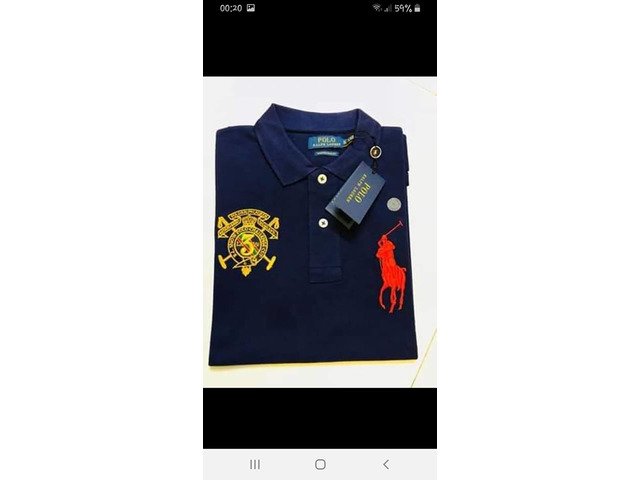Go back with the navigation bar arrow
Viewport: 640px width, 480px height.
coord(386,464)
